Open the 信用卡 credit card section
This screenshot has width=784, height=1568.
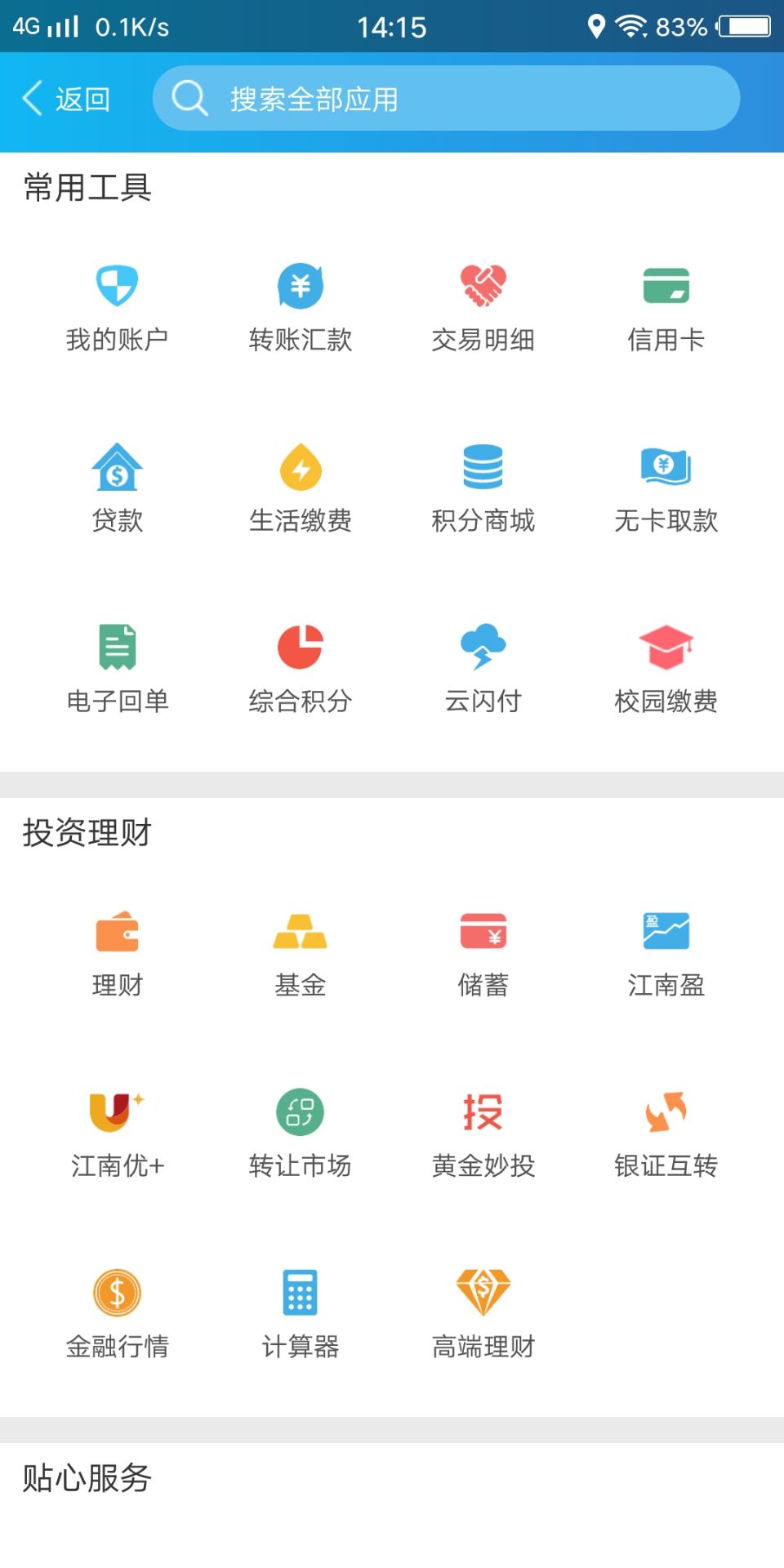(666, 306)
